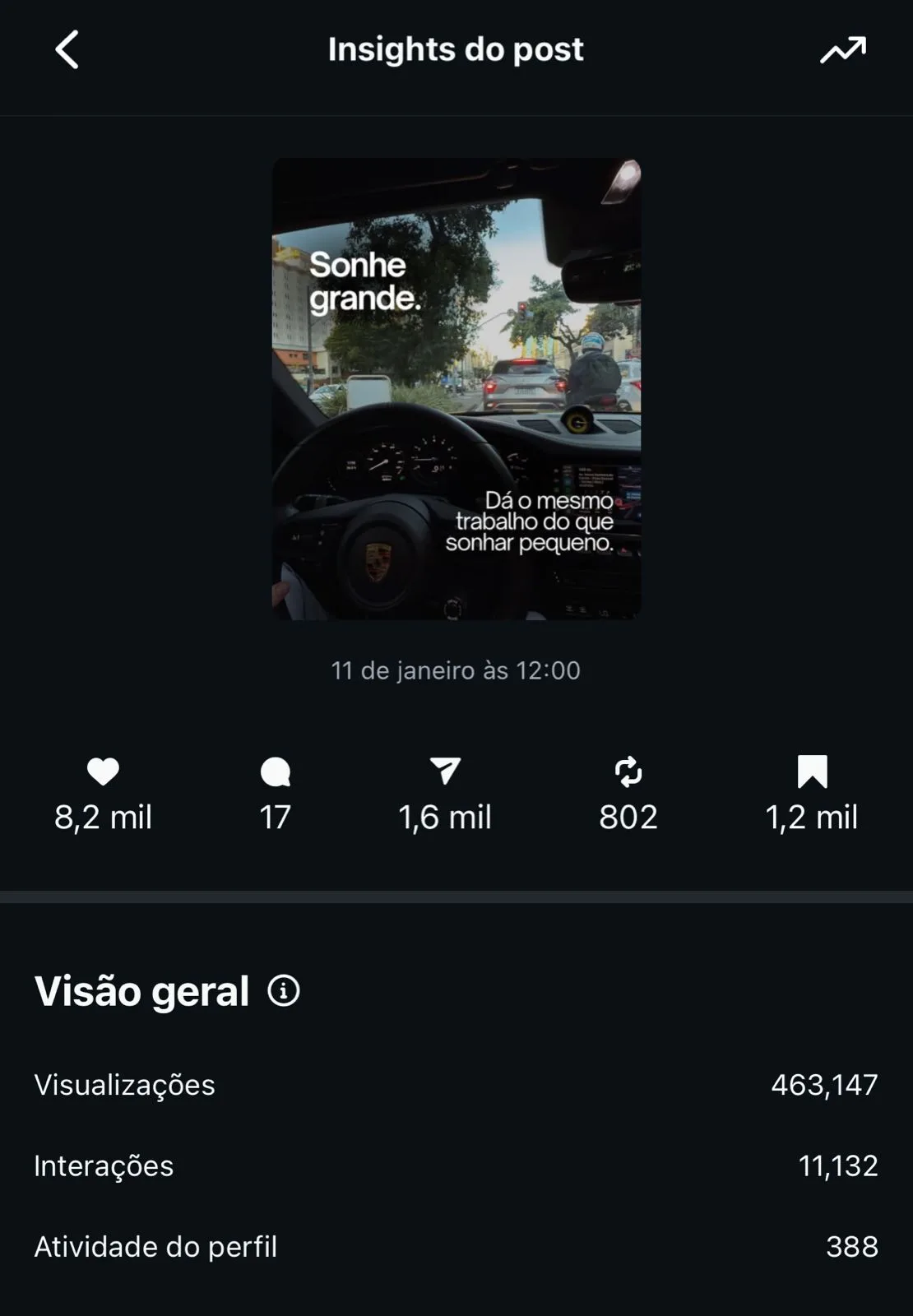913x1316 pixels.
Task: Open the 'Sonhe grande' post preview
Action: (456, 388)
